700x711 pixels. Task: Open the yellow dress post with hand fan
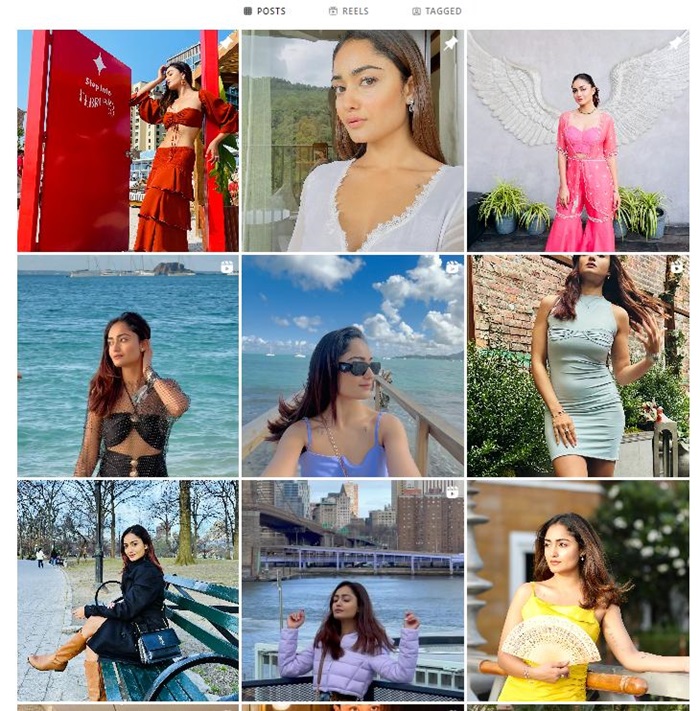[x=578, y=591]
